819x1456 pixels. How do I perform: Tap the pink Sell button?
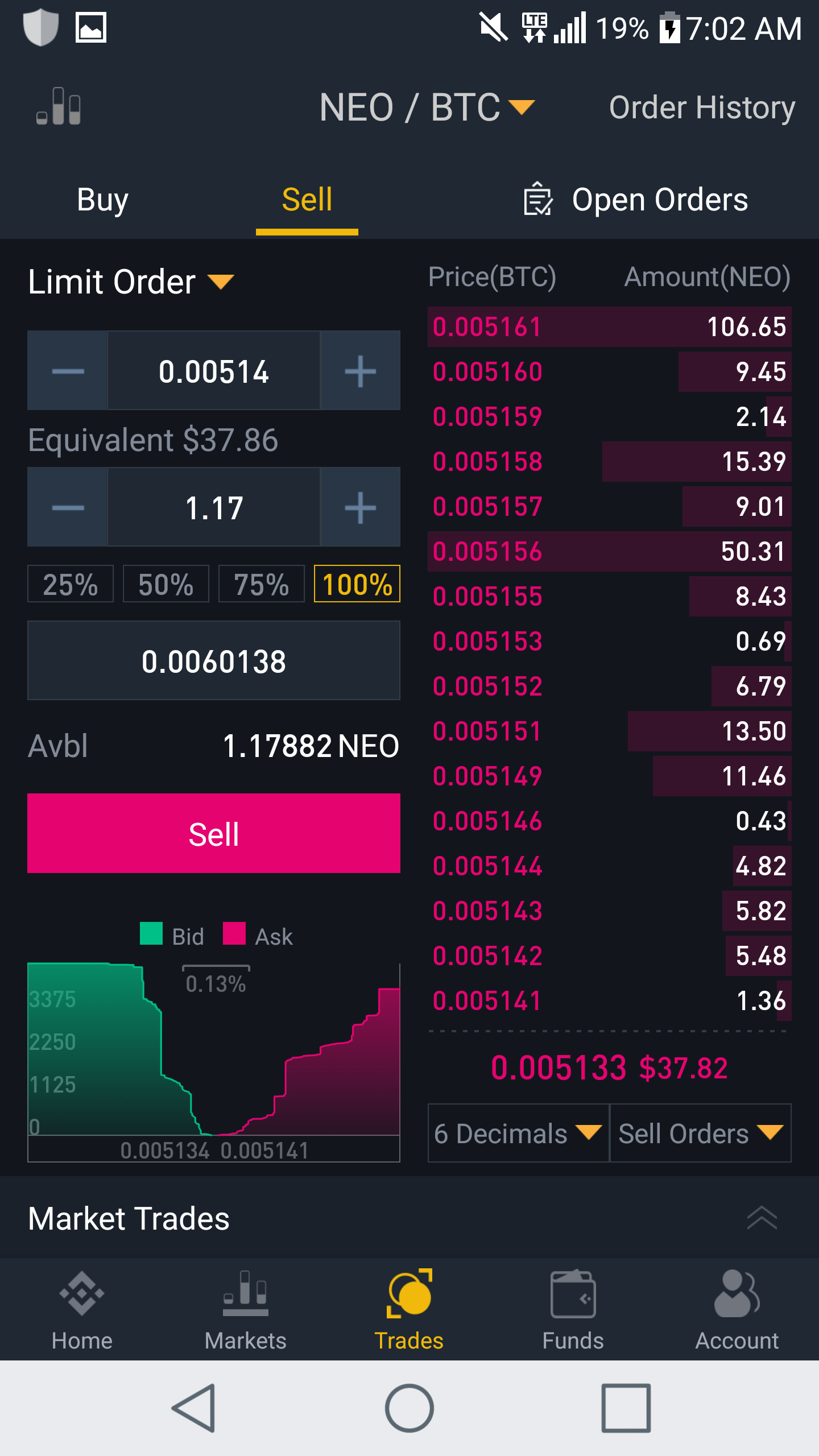click(x=214, y=834)
